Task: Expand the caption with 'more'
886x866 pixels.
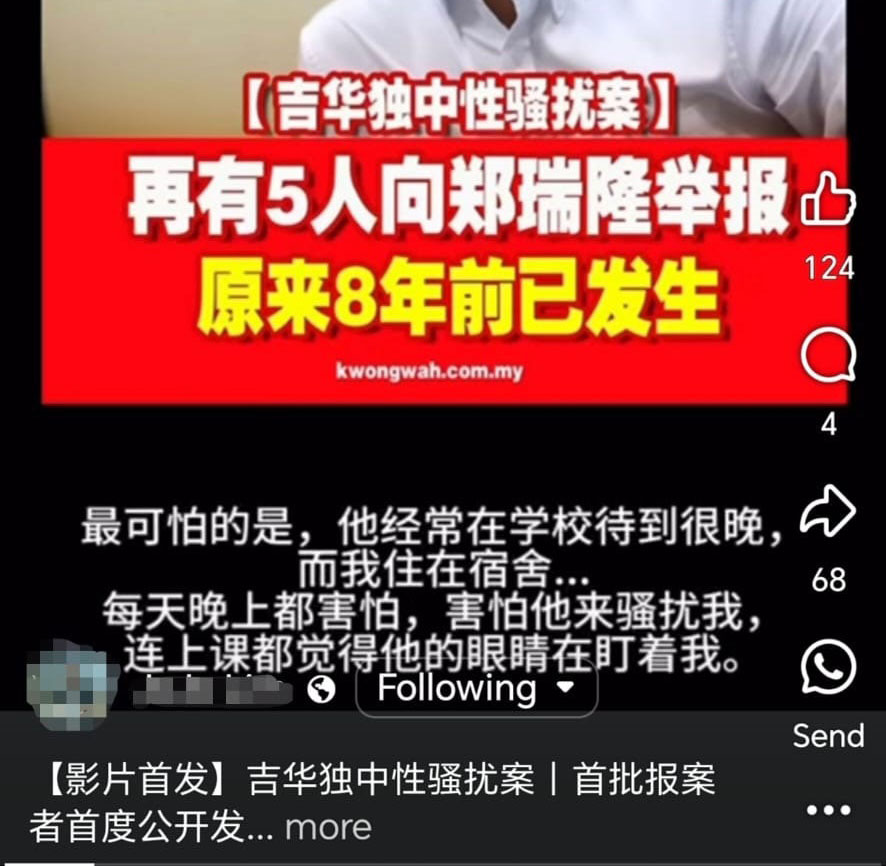Action: click(328, 827)
